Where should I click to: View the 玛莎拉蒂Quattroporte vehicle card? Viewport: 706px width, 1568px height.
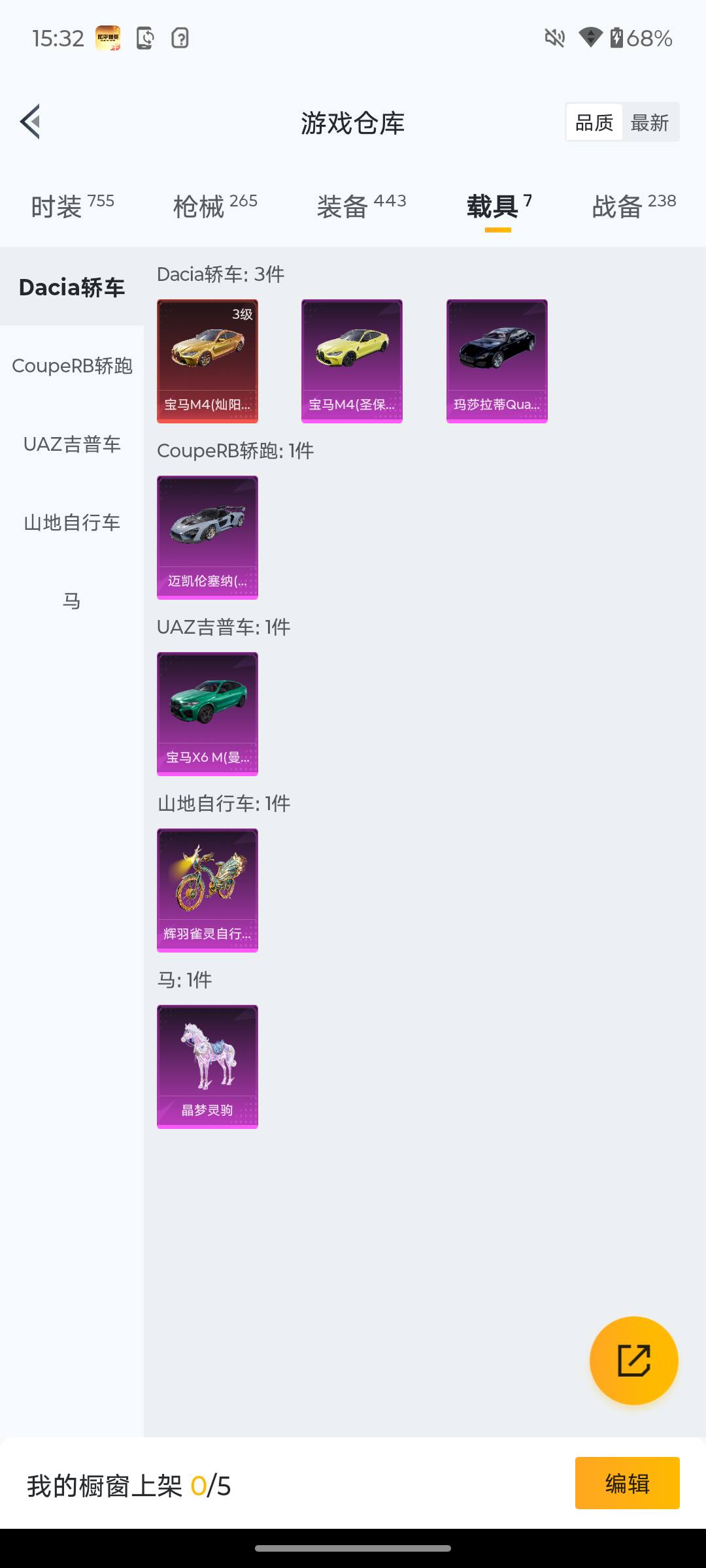(496, 360)
